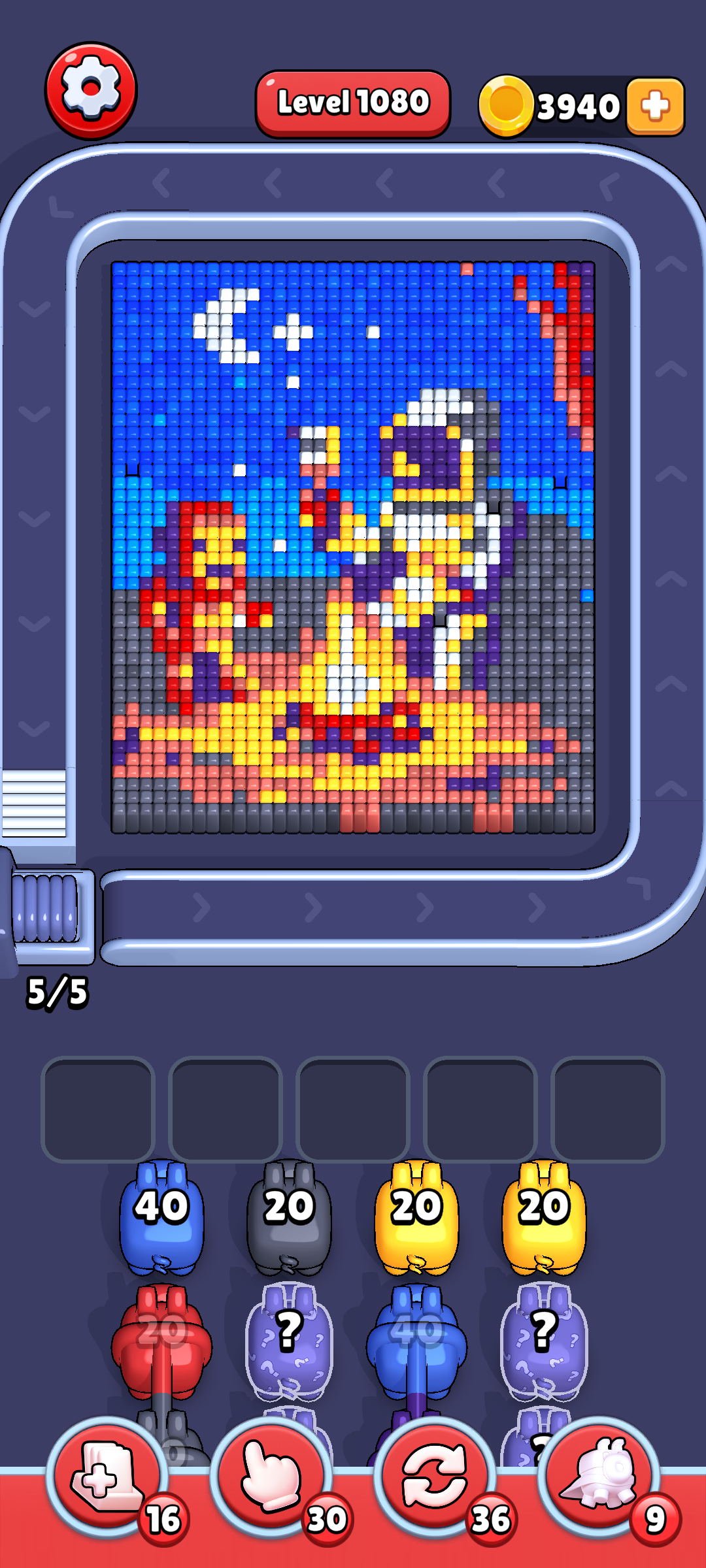The width and height of the screenshot is (706, 1568).
Task: Open the settings gear
Action: click(91, 90)
